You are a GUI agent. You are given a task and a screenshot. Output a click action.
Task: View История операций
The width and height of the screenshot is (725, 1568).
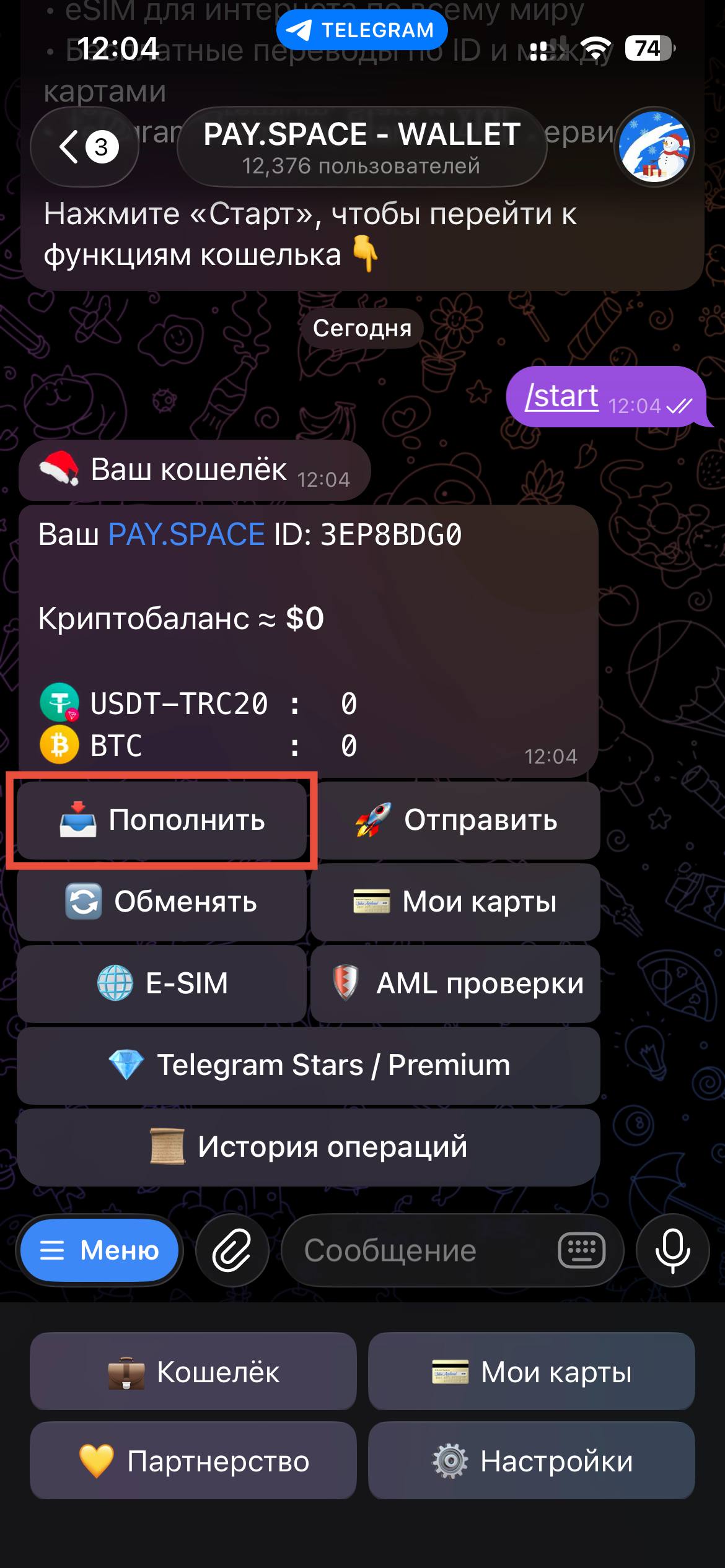pos(309,1147)
